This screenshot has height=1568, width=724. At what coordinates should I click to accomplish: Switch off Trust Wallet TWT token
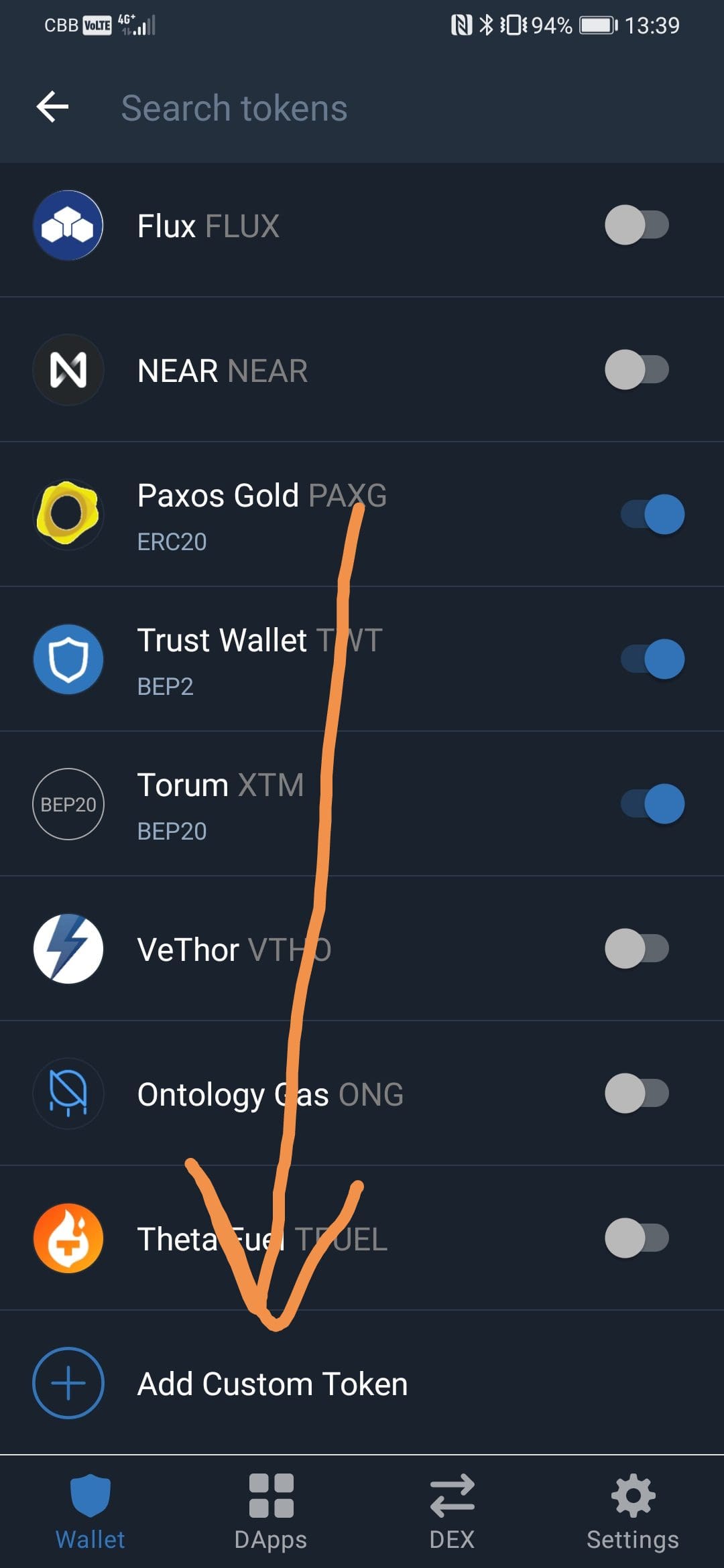653,659
